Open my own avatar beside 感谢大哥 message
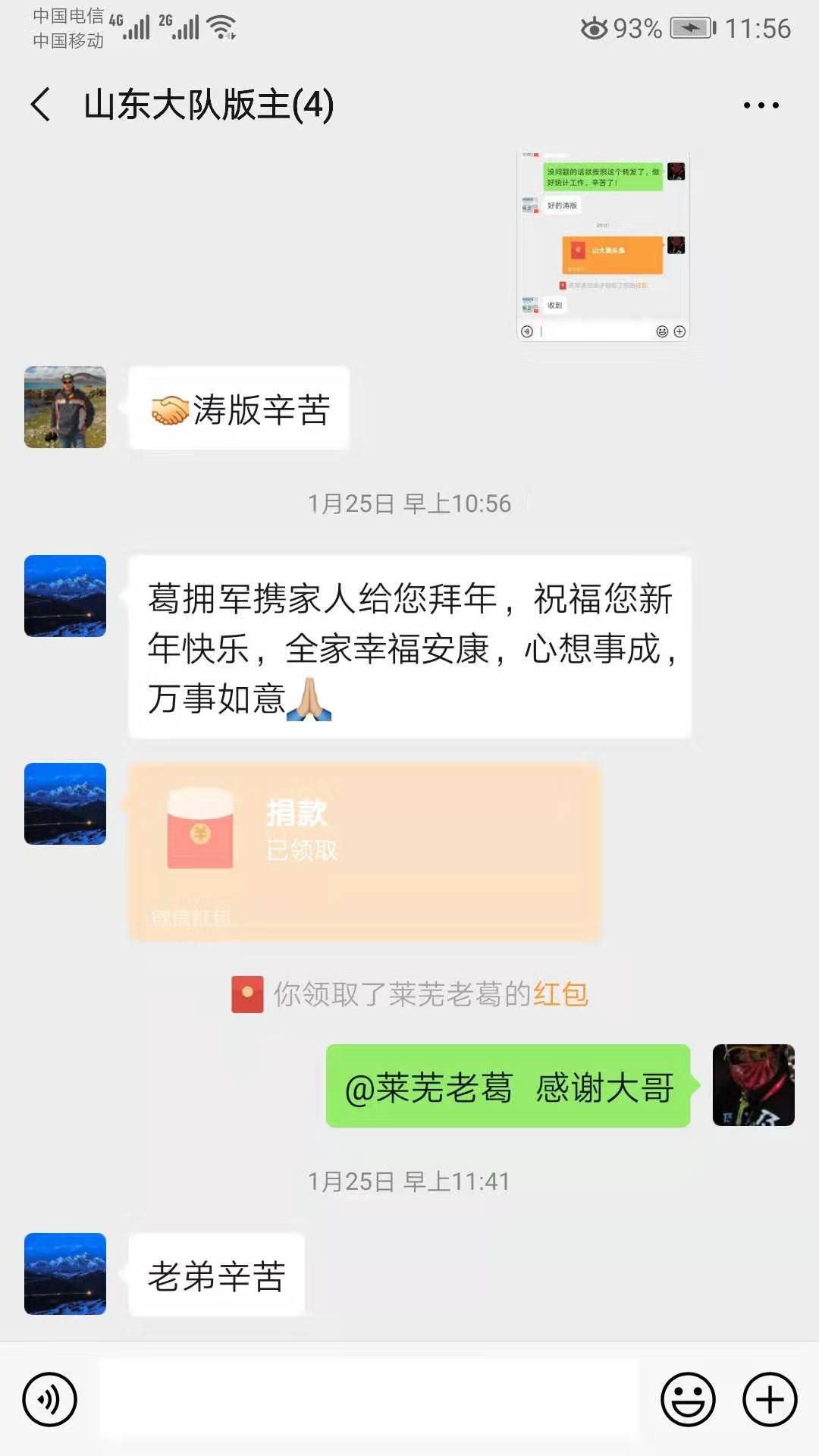The width and height of the screenshot is (819, 1456). [753, 1085]
